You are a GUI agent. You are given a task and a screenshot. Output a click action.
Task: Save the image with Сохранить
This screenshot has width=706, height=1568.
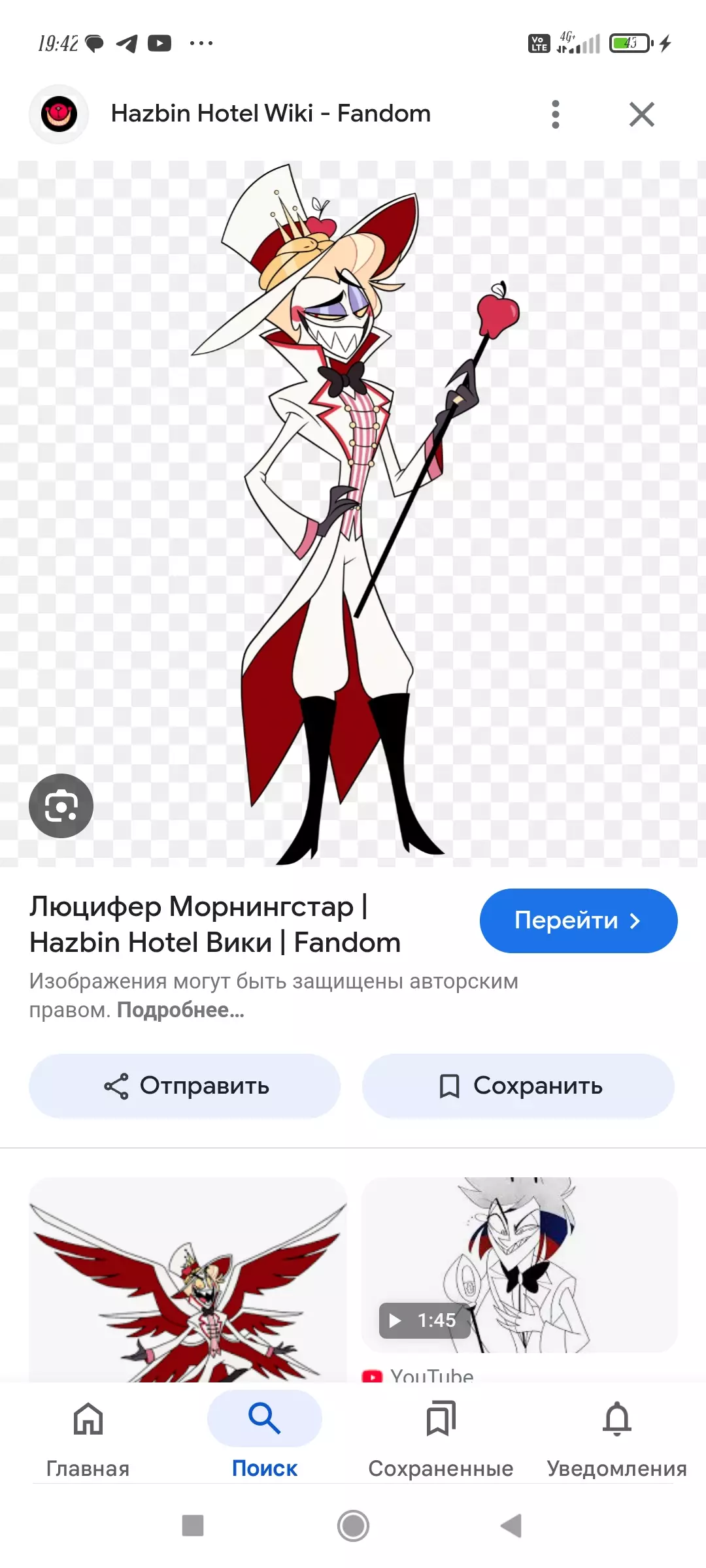[x=518, y=1086]
